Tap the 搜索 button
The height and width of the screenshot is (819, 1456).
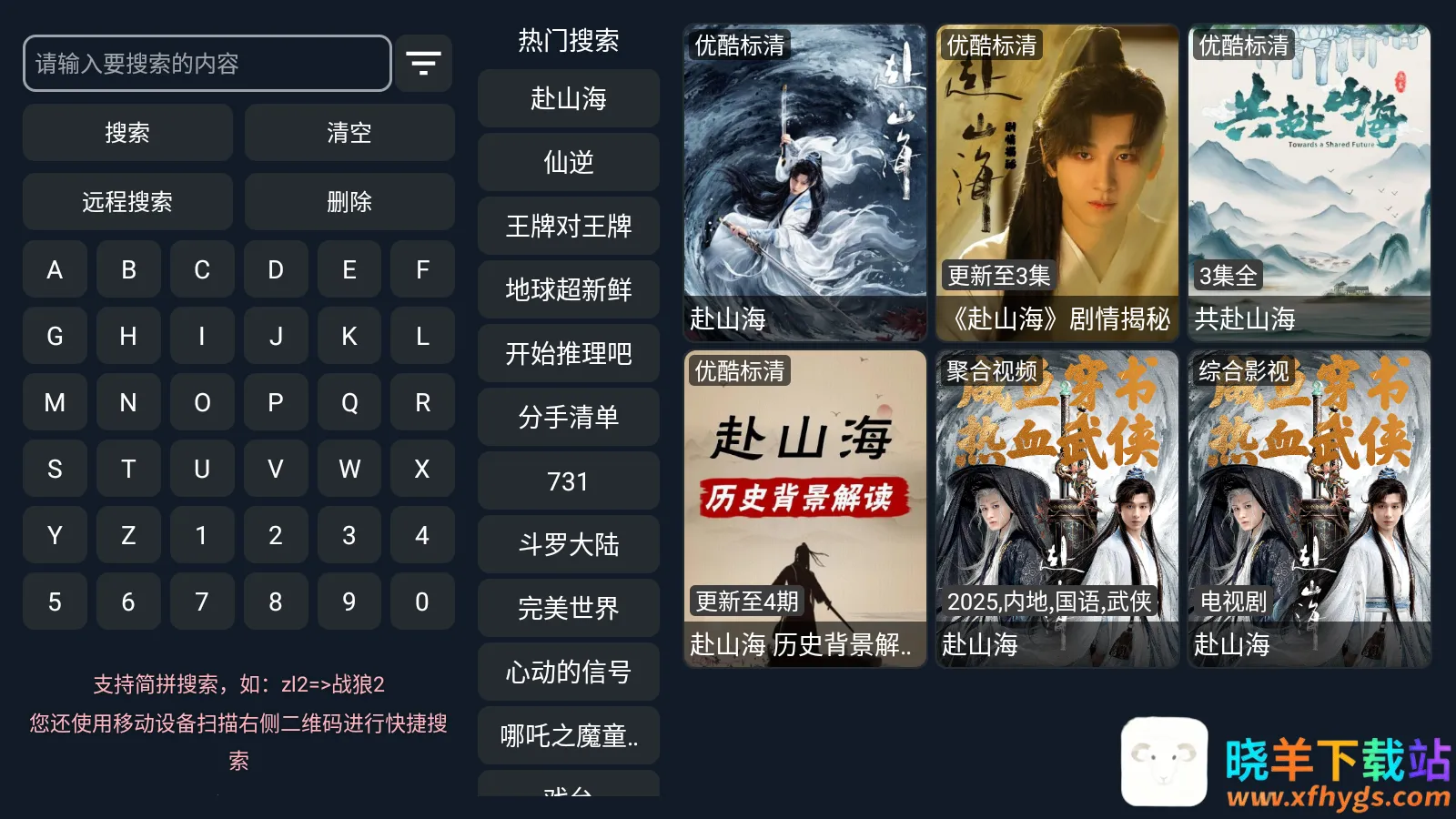pyautogui.click(x=127, y=133)
